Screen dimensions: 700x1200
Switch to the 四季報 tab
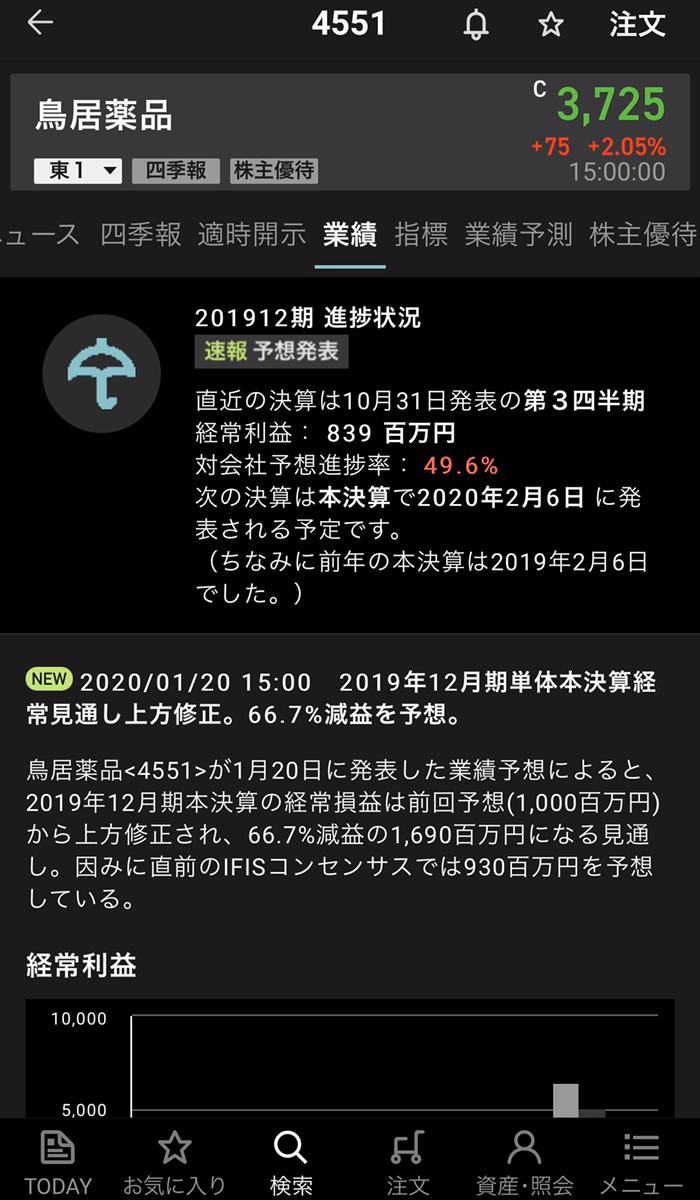pyautogui.click(x=141, y=235)
